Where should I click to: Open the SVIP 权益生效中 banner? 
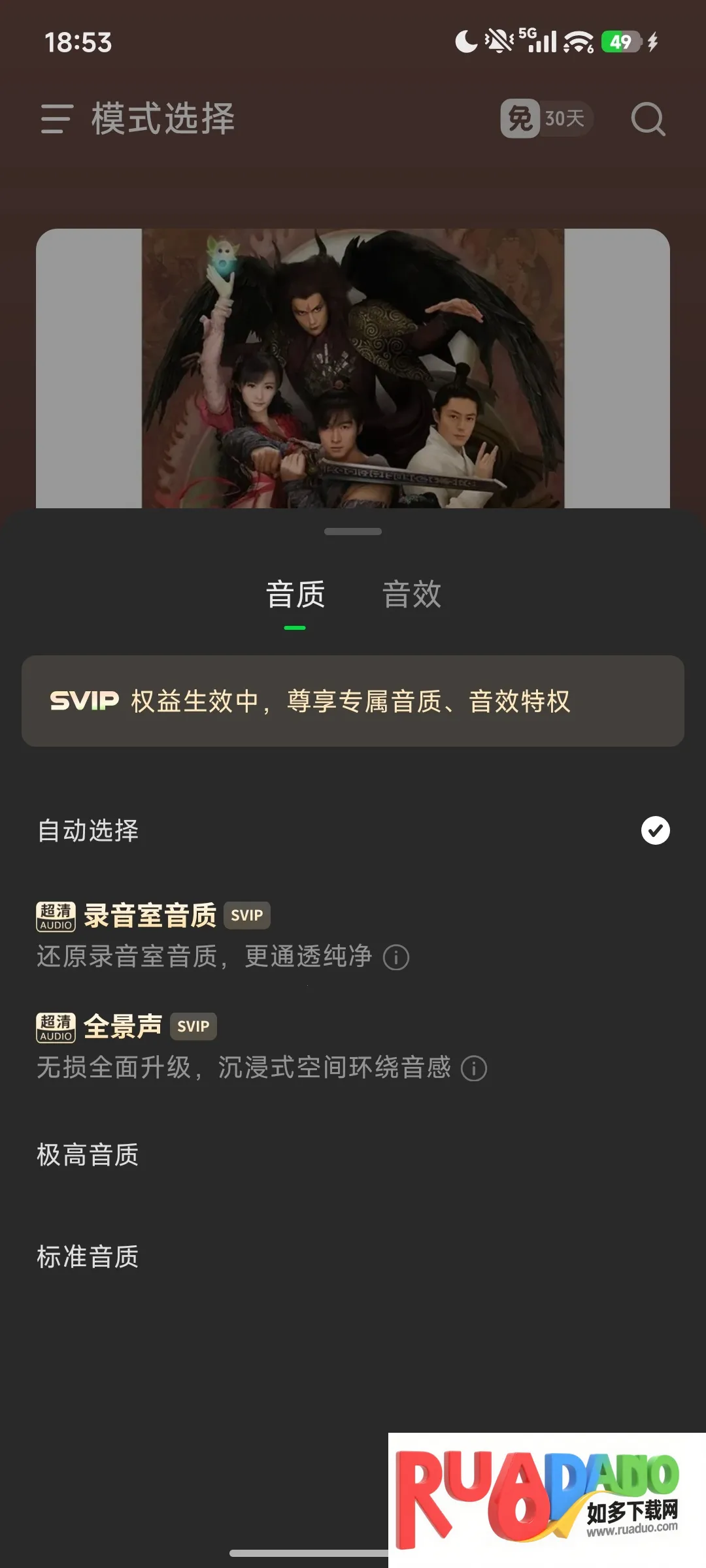[353, 701]
